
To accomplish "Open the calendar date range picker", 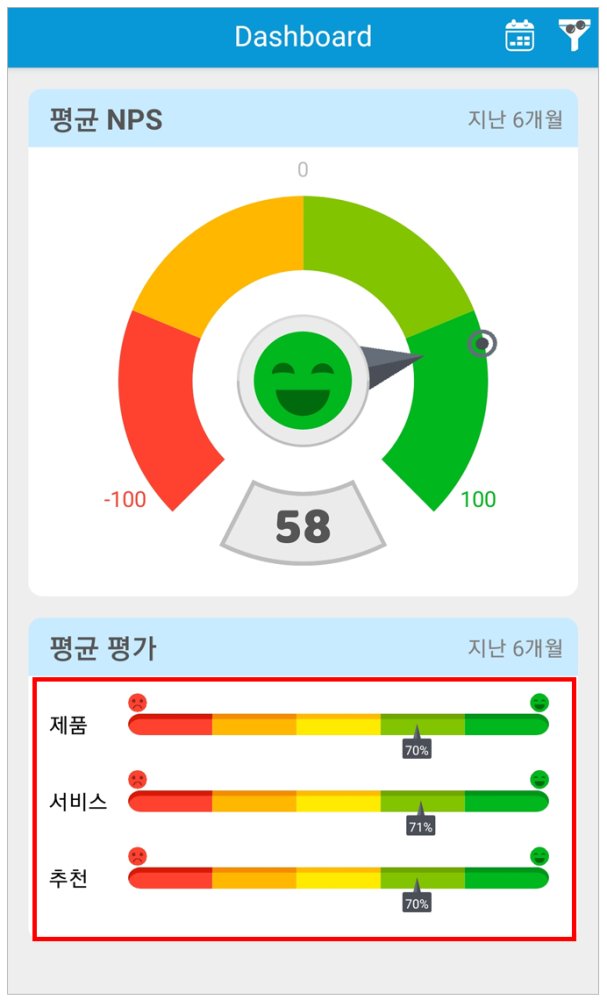I will (x=519, y=36).
